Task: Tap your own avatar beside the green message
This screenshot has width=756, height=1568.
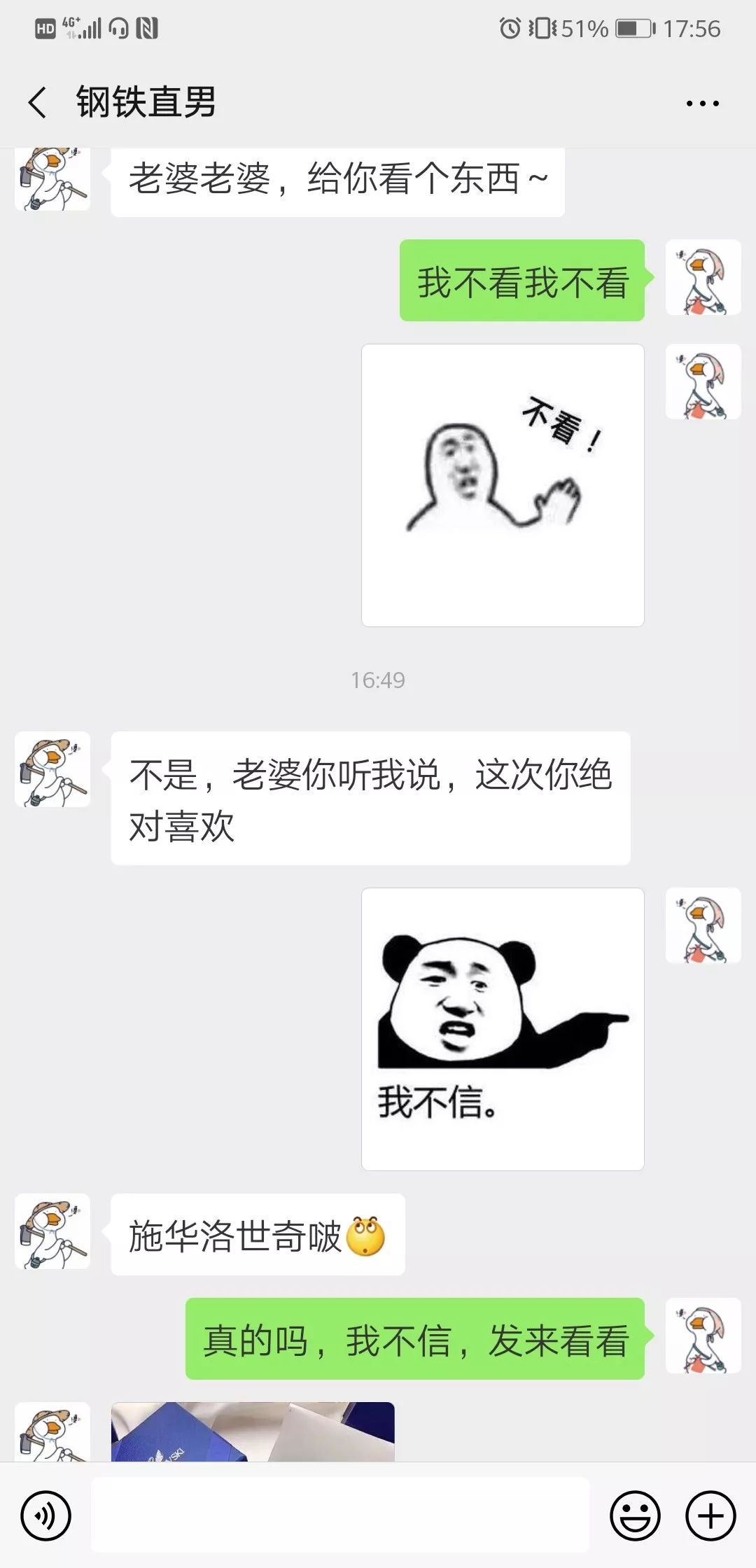Action: [x=703, y=277]
